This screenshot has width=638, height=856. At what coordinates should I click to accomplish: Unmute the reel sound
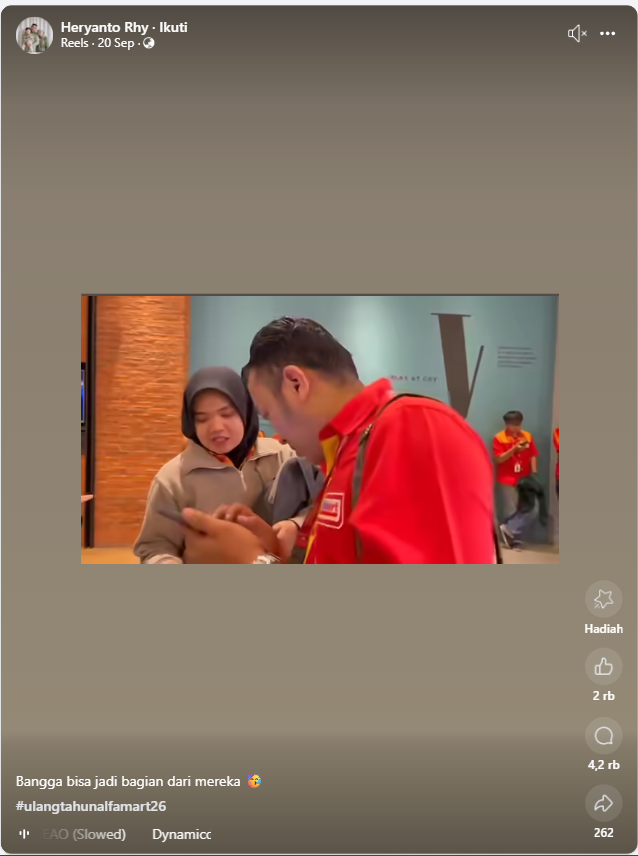click(x=577, y=34)
